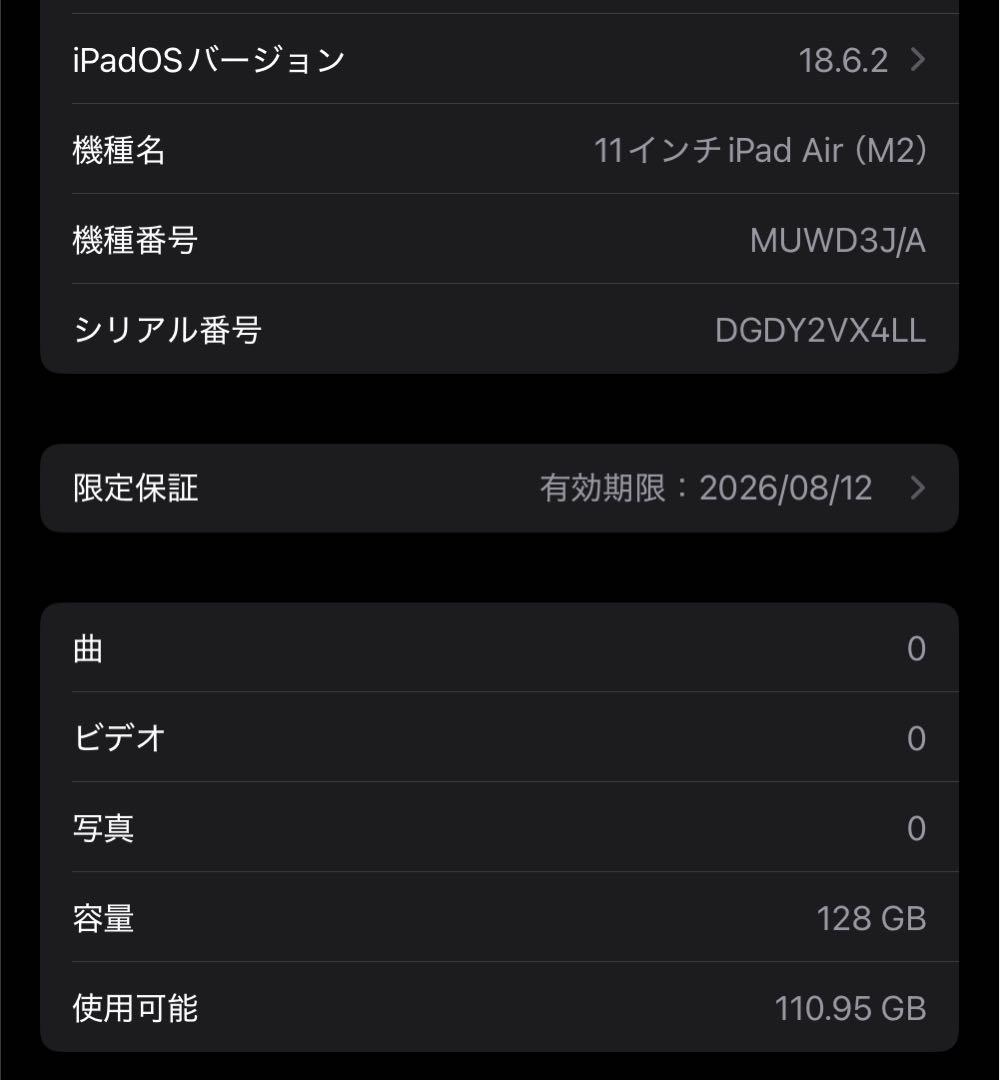Select the 機種番号 row
1000x1080 pixels.
tap(500, 240)
